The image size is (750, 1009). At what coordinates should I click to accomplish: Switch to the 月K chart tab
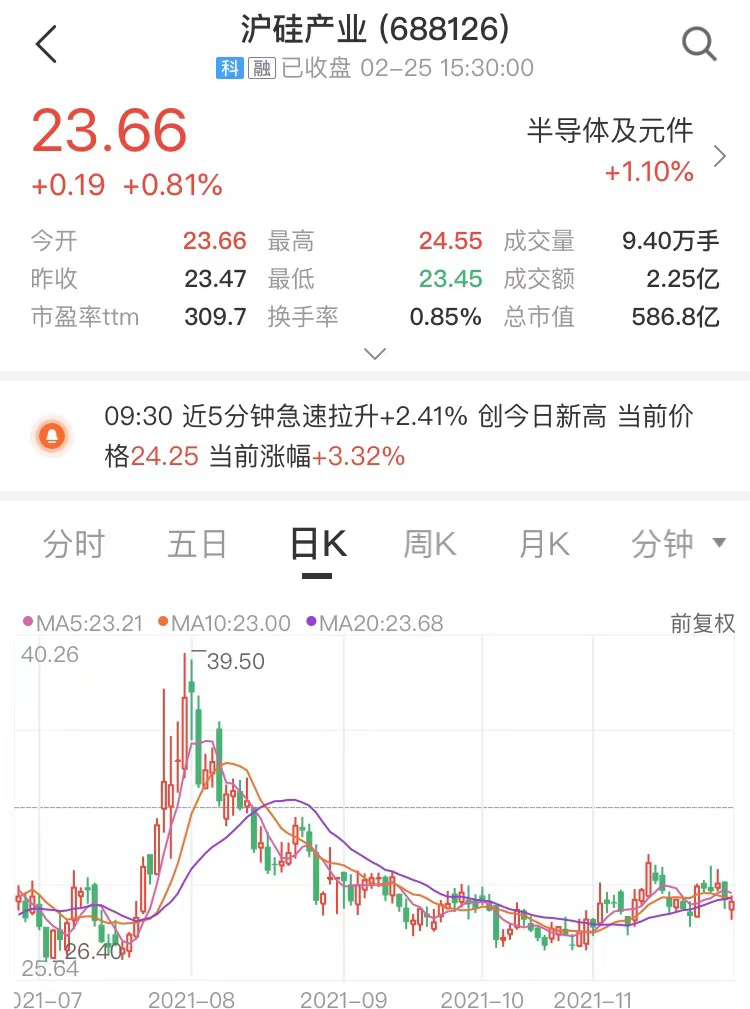[x=544, y=544]
